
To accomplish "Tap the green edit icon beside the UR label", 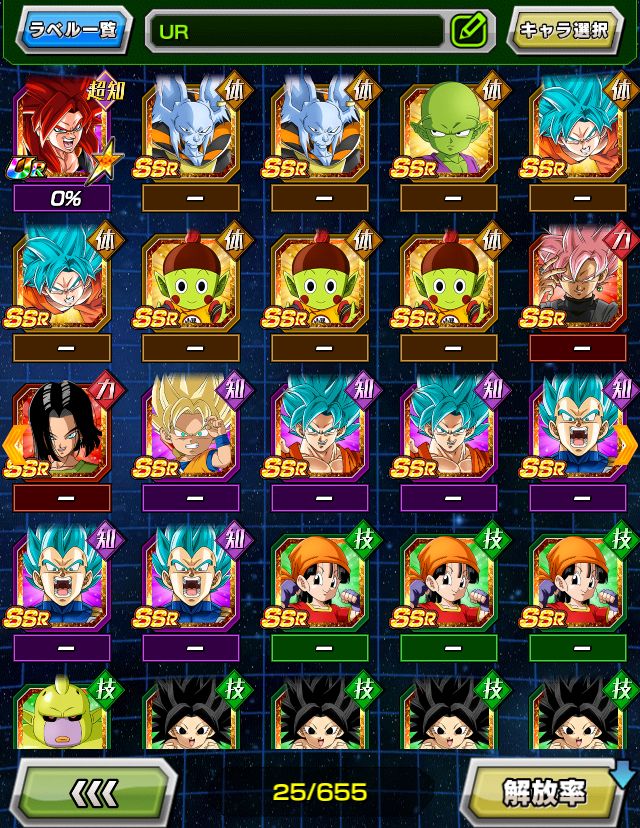I will [x=467, y=30].
